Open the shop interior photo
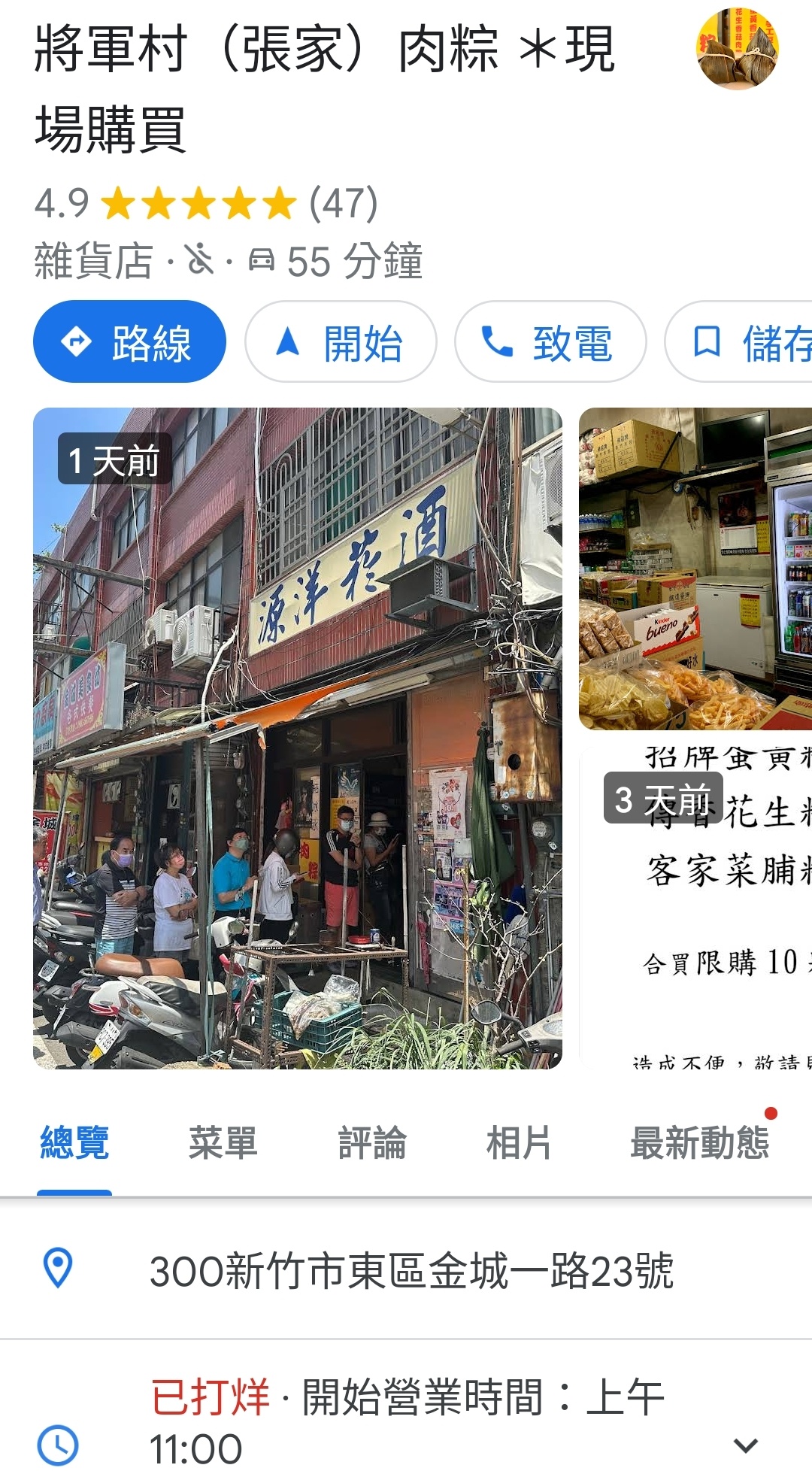 tap(695, 569)
